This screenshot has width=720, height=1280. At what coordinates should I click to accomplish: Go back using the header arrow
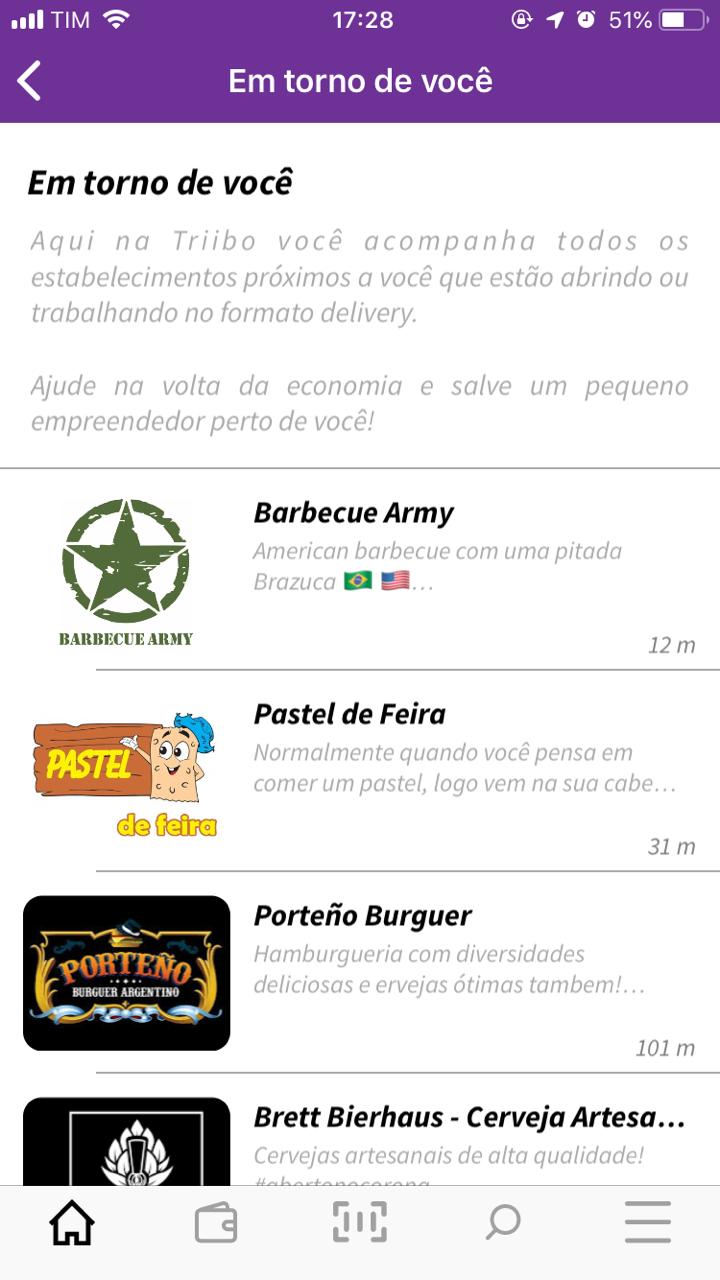(x=30, y=81)
